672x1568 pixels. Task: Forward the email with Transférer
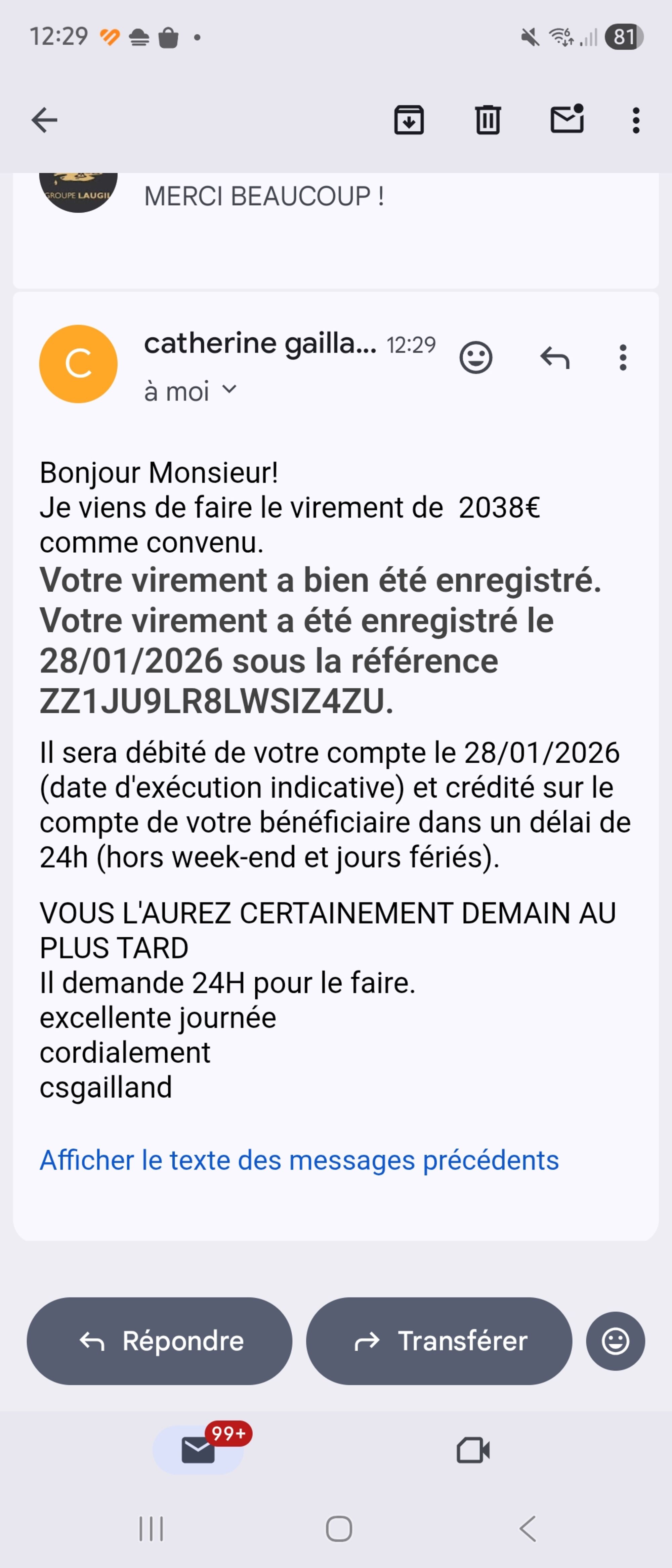(439, 1341)
